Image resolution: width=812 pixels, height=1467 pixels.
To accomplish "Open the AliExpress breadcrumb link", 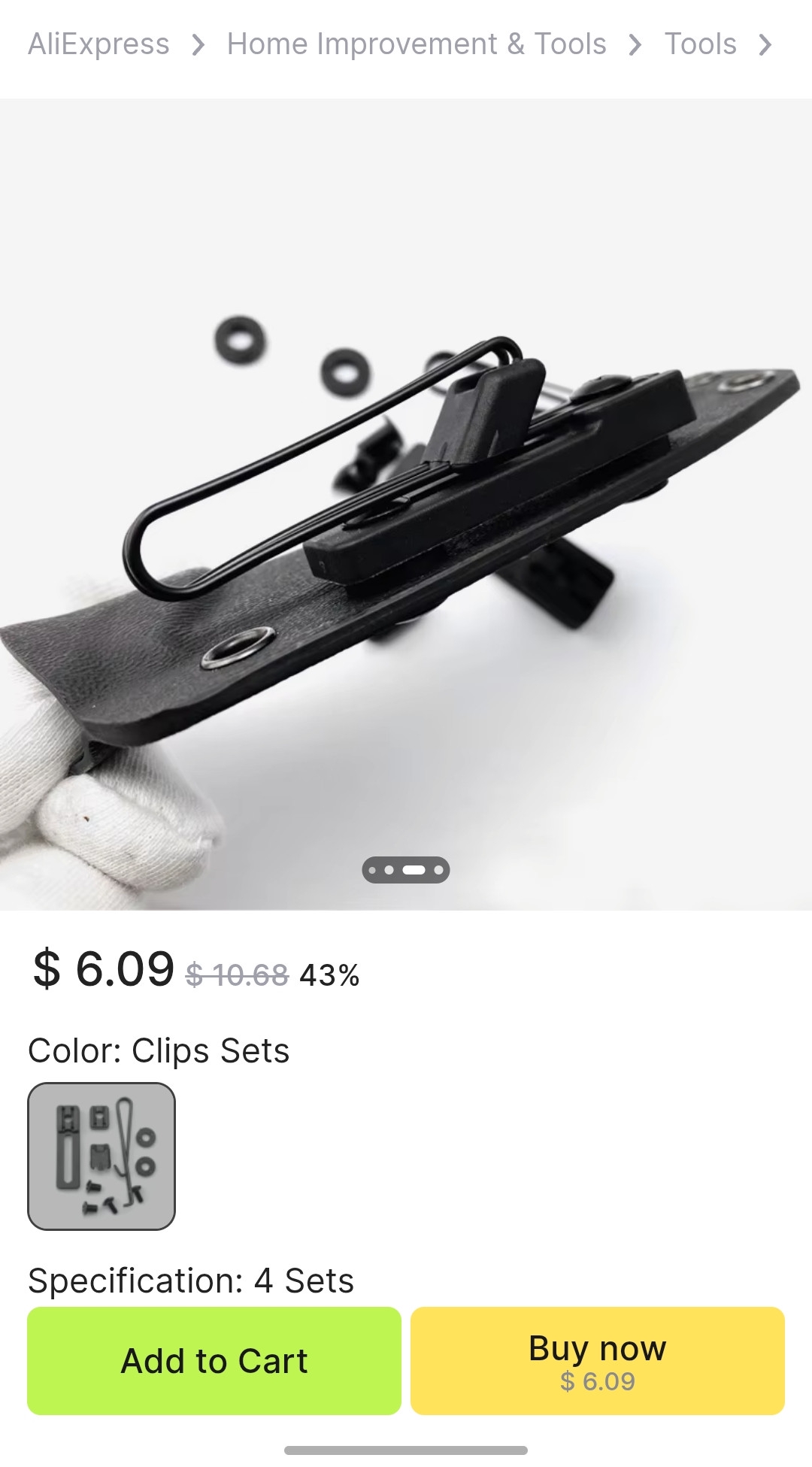I will (x=98, y=44).
